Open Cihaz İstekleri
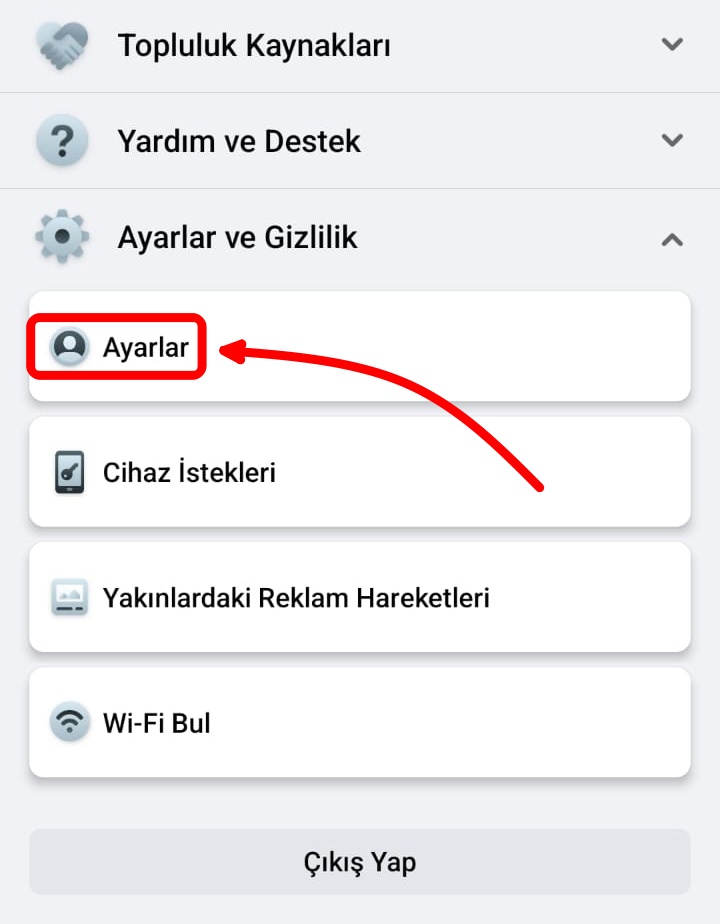Screen dimensions: 720x924 359,472
